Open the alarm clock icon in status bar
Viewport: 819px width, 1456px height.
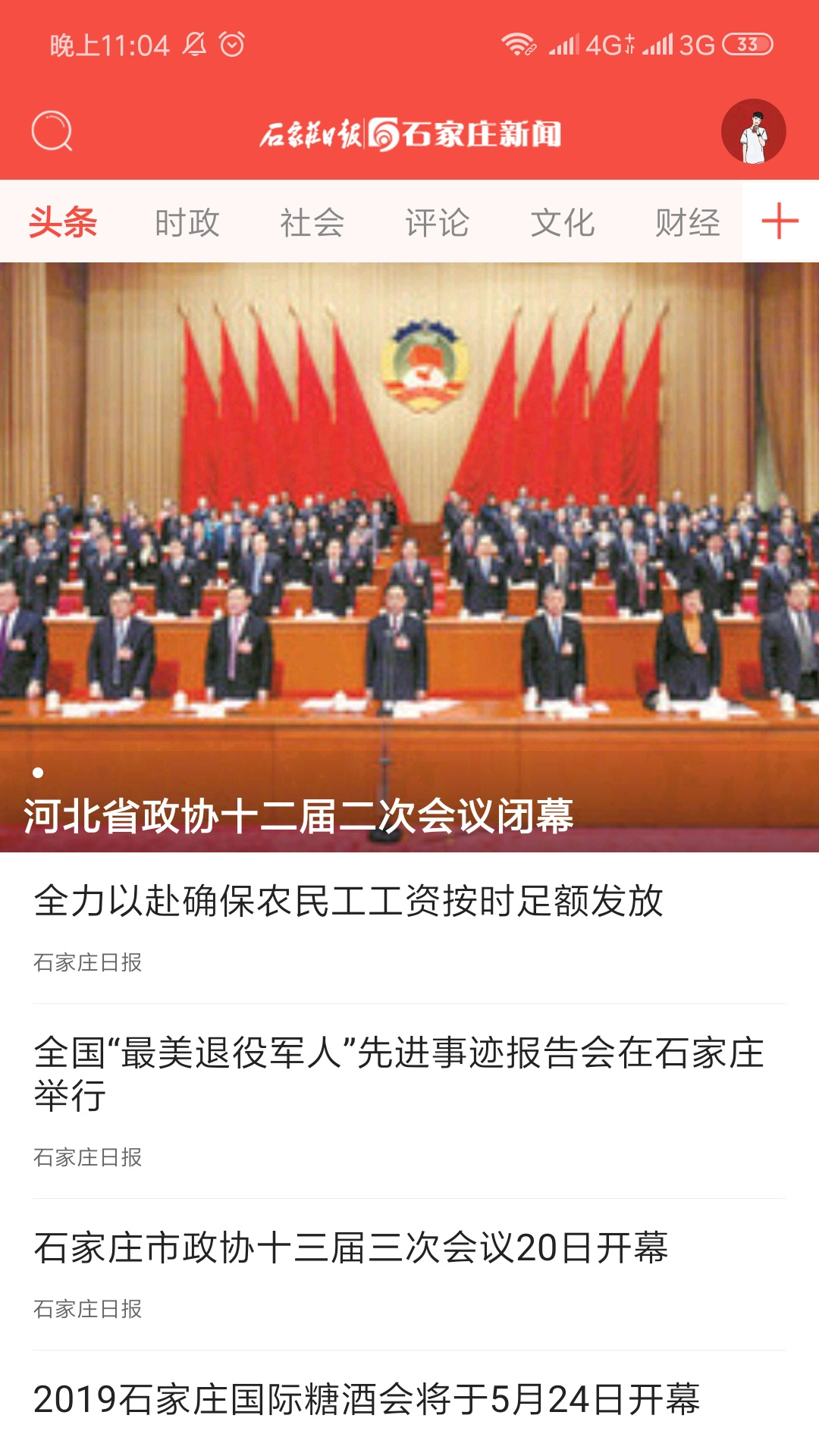tap(230, 44)
